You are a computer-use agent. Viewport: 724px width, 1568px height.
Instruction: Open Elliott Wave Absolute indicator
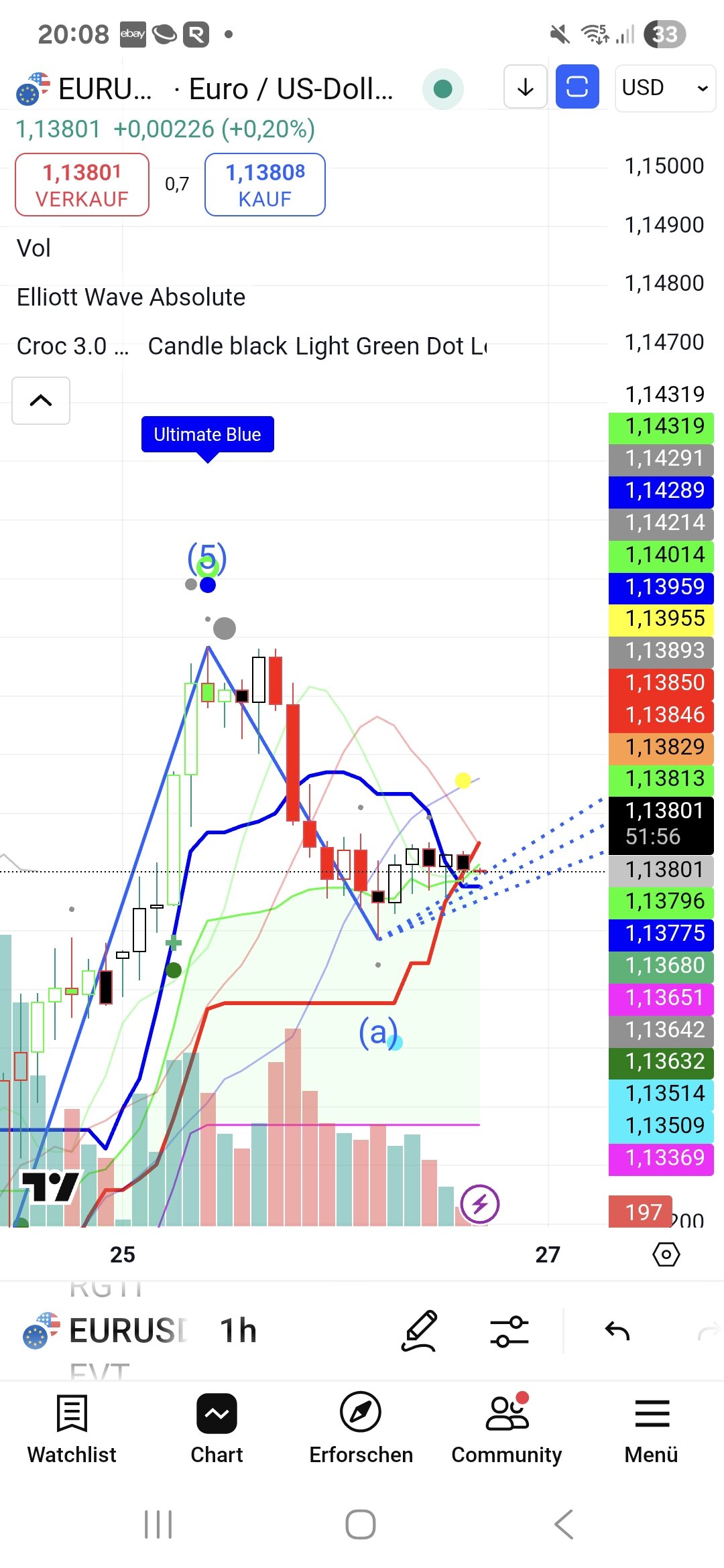131,297
